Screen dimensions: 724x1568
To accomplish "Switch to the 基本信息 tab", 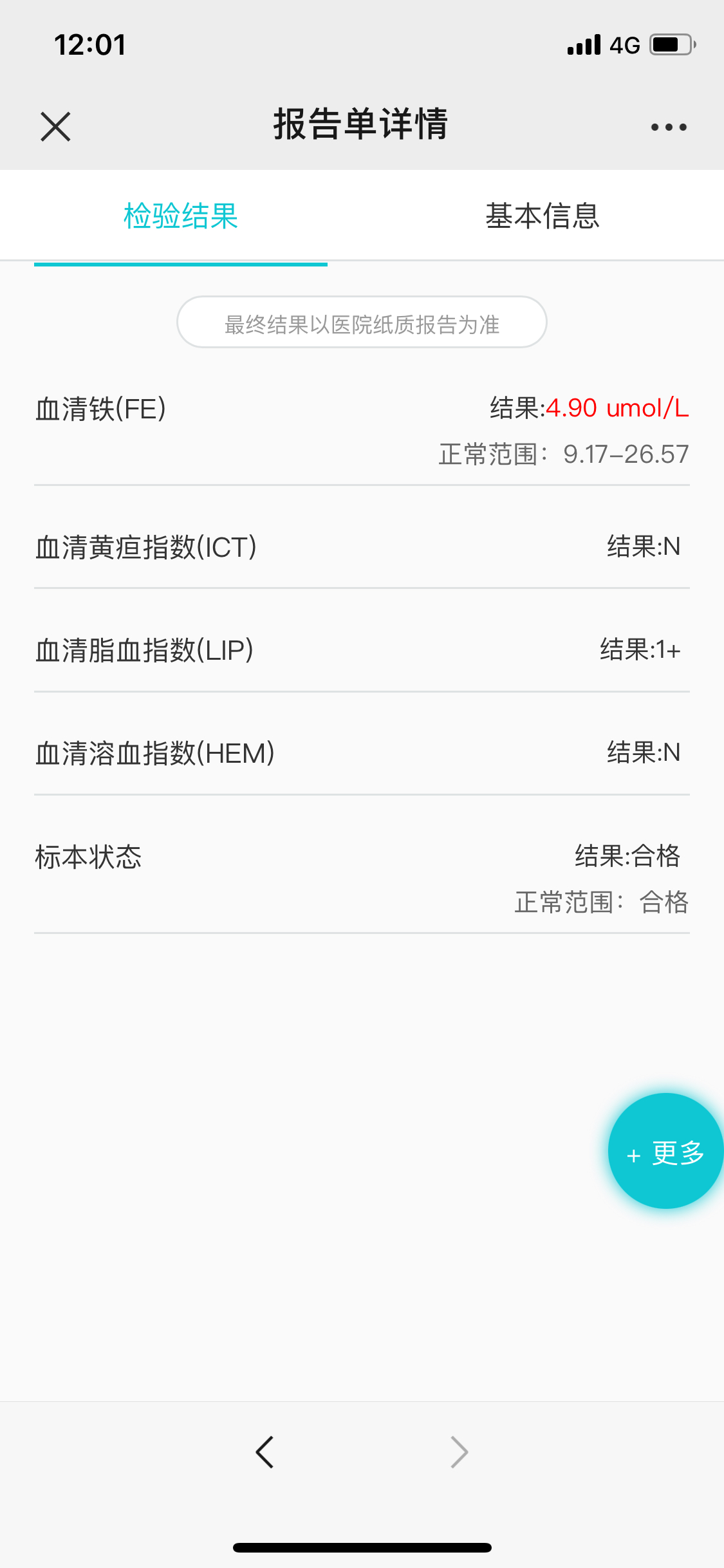I will (x=543, y=216).
